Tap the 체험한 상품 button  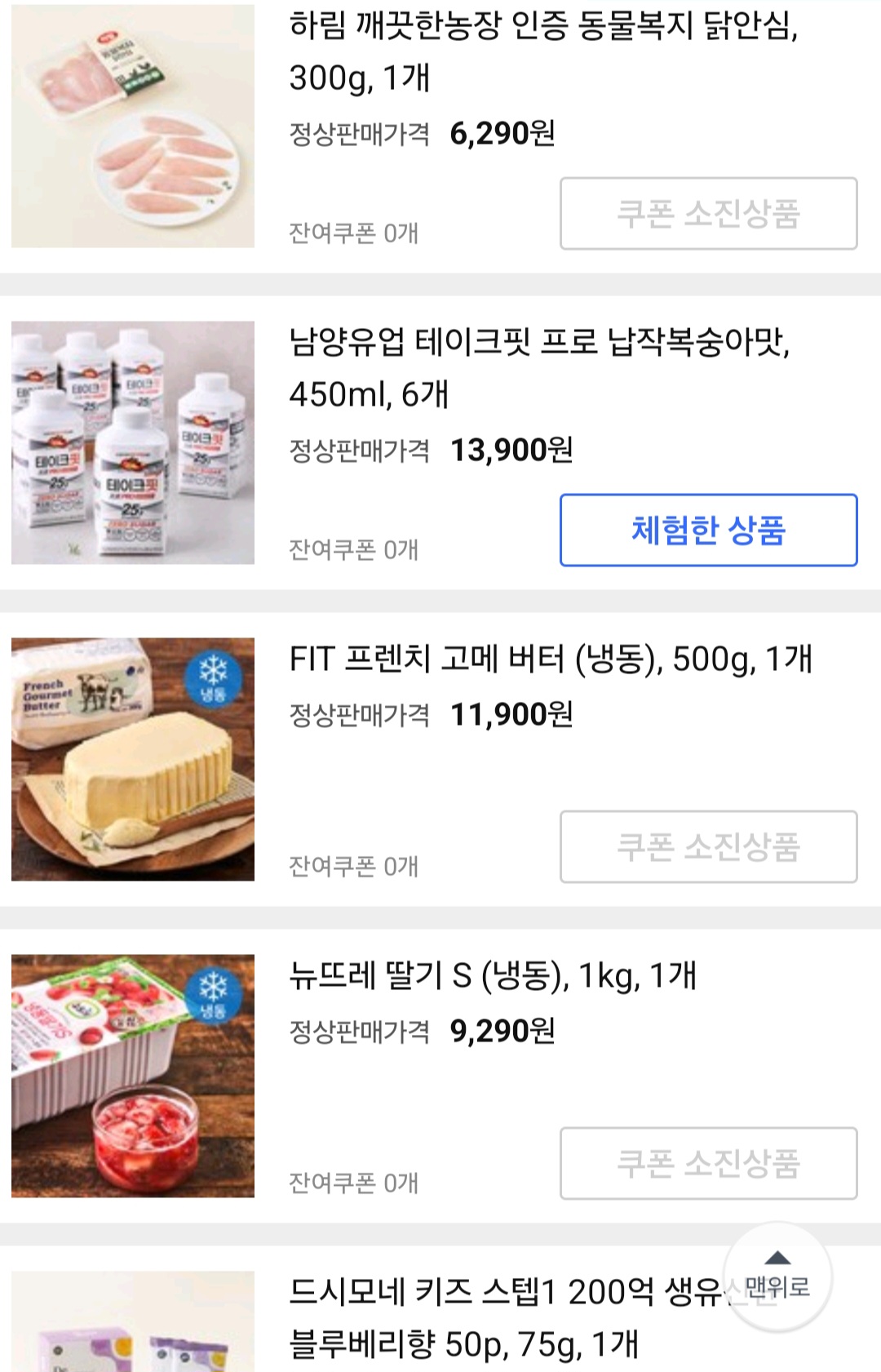[708, 530]
